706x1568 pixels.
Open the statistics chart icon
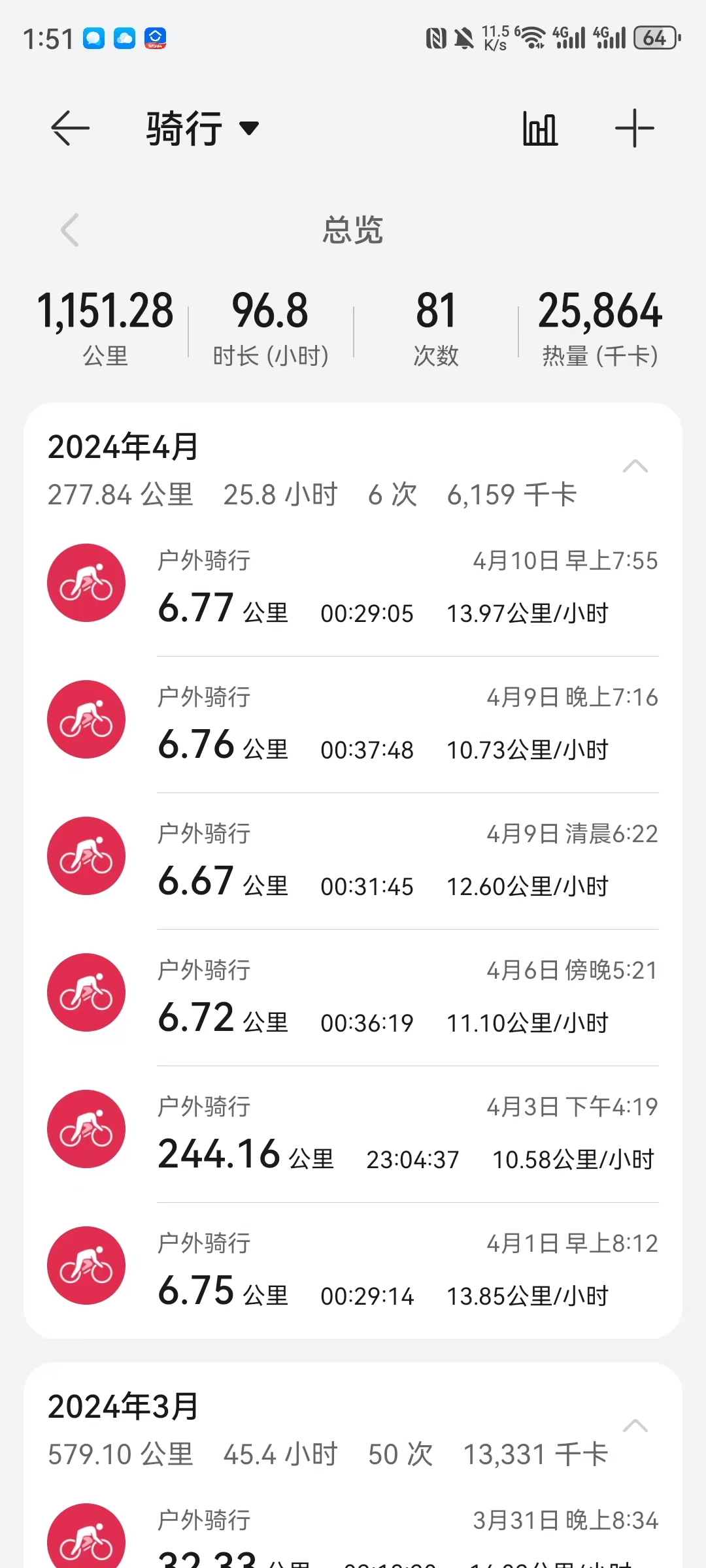pos(540,128)
